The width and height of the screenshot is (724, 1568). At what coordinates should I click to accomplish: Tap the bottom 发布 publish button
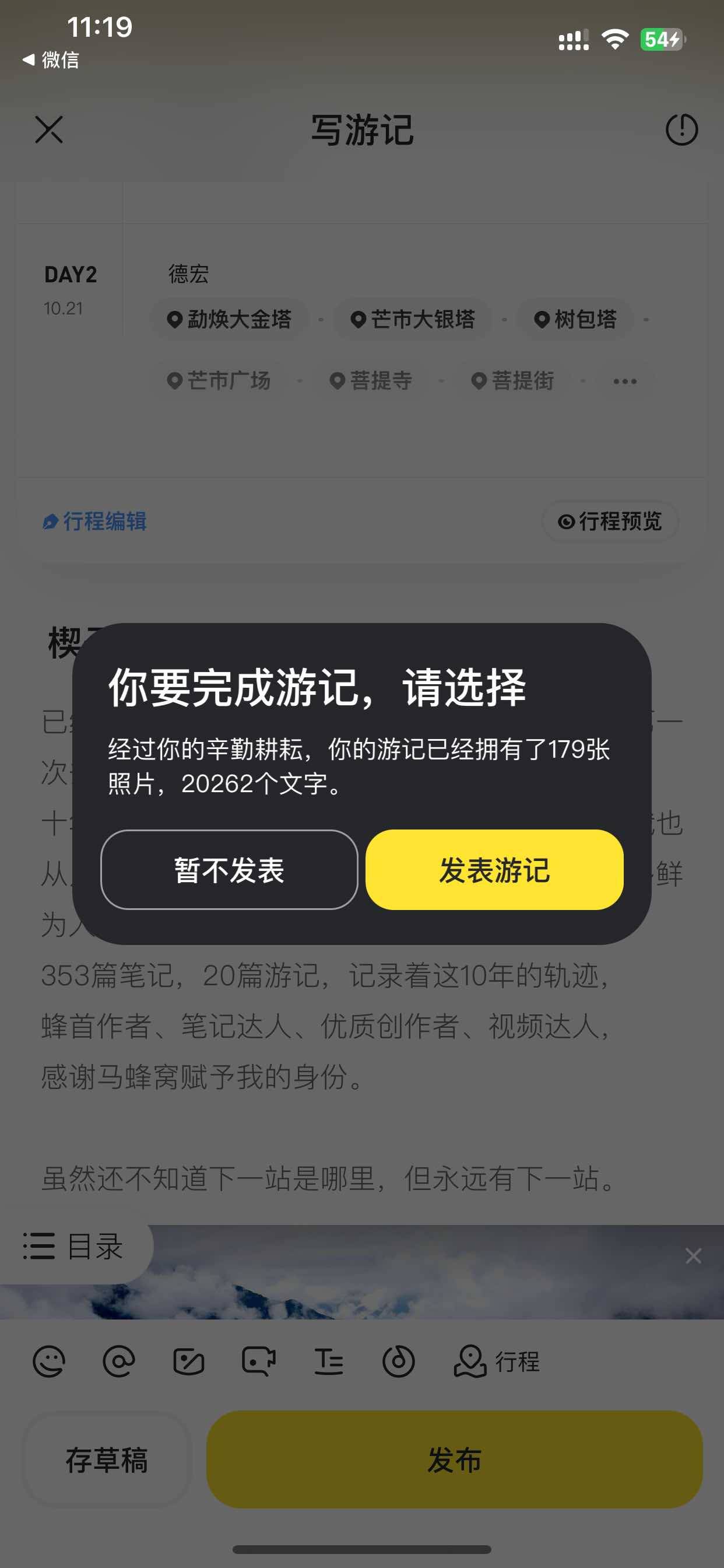pos(454,1459)
